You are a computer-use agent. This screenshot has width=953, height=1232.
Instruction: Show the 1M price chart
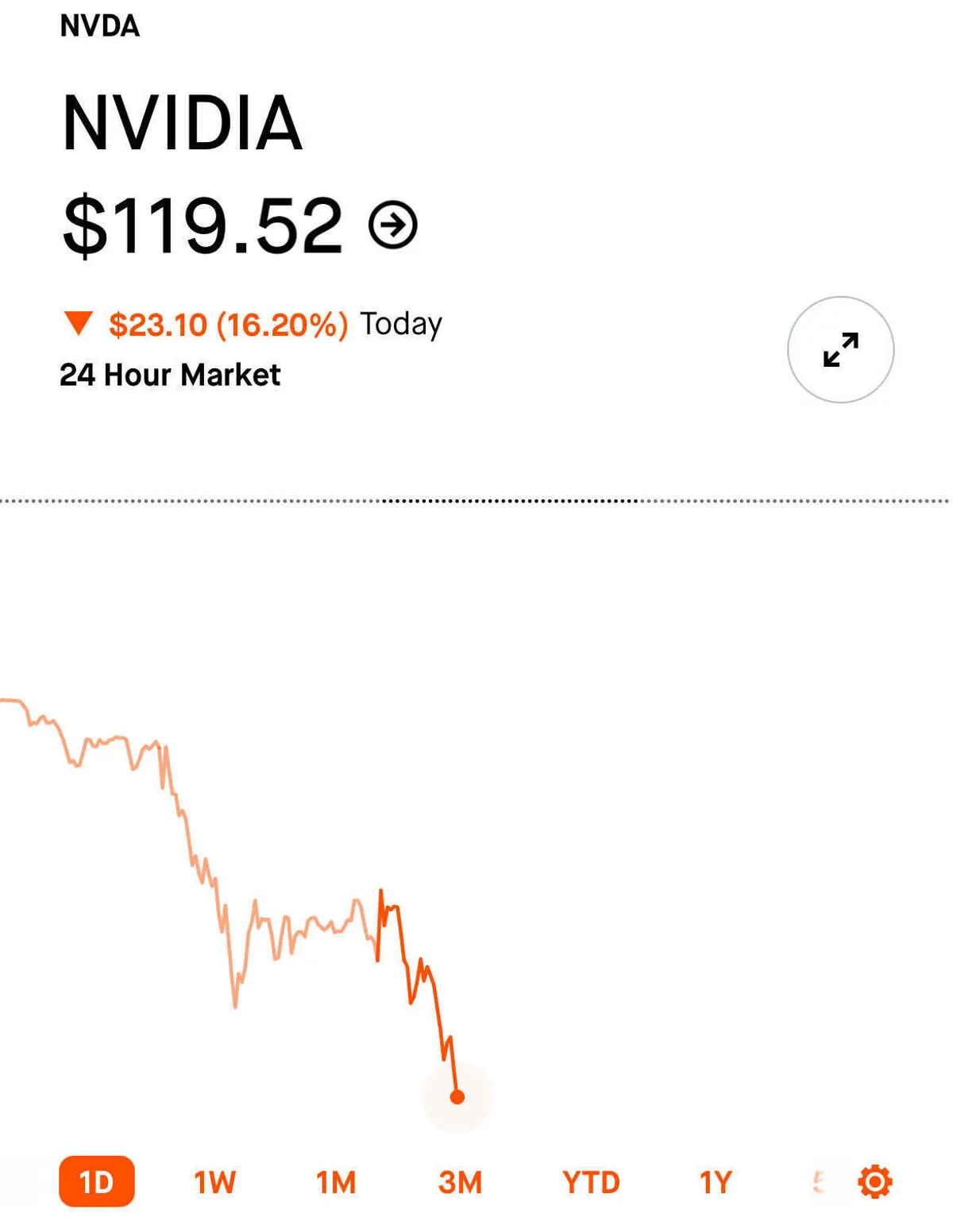(x=336, y=1182)
